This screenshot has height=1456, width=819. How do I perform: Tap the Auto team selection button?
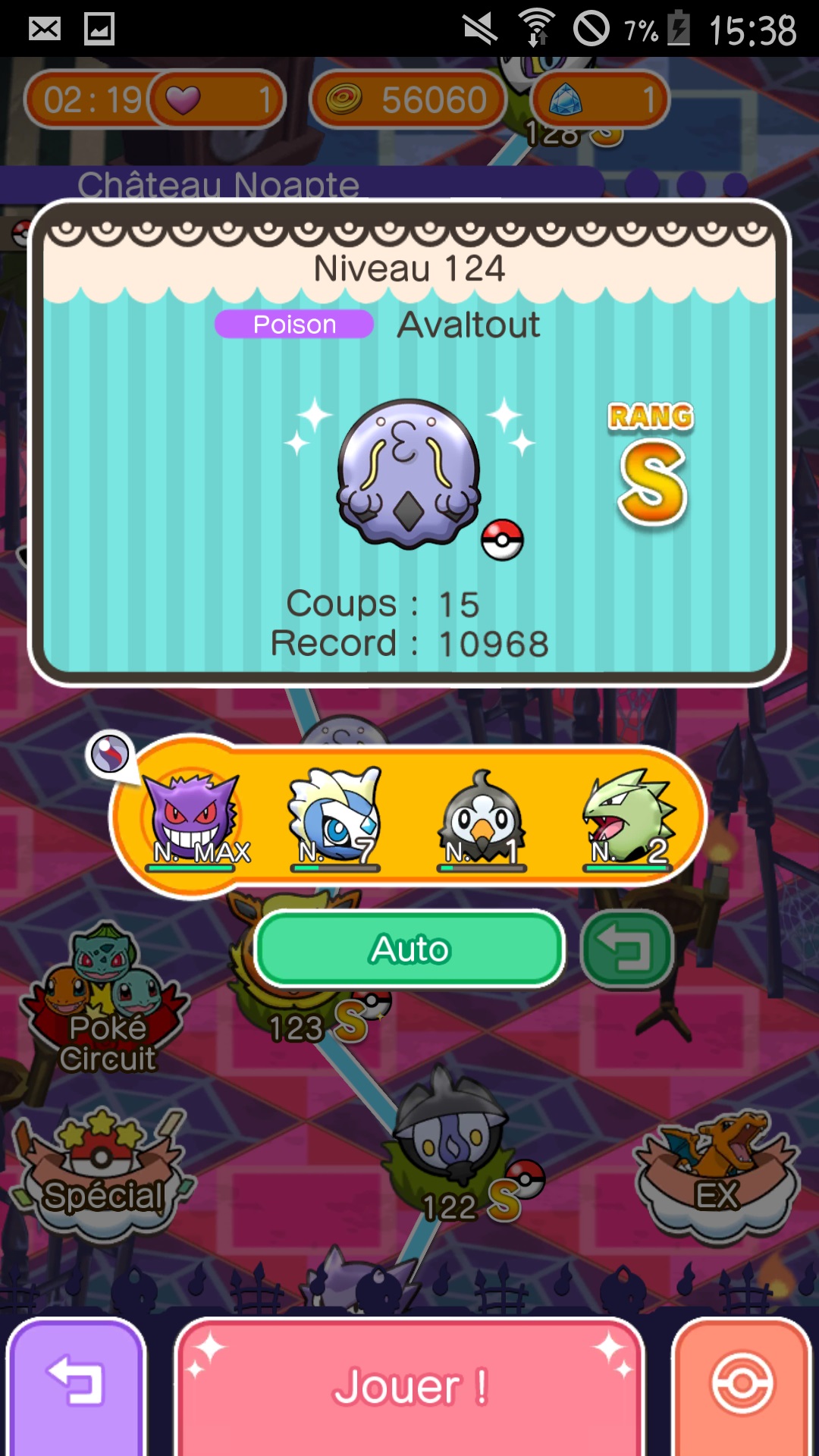tap(409, 949)
